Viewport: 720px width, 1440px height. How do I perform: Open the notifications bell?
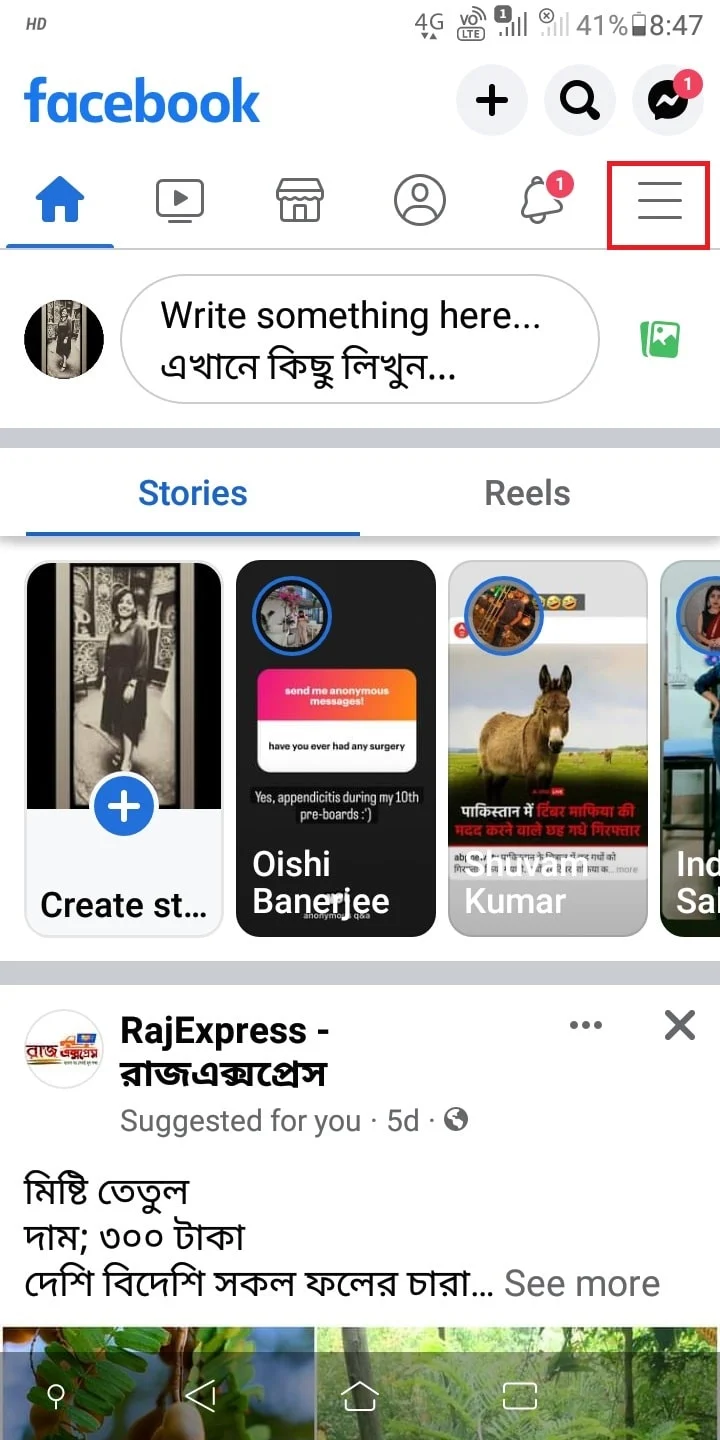(x=540, y=201)
